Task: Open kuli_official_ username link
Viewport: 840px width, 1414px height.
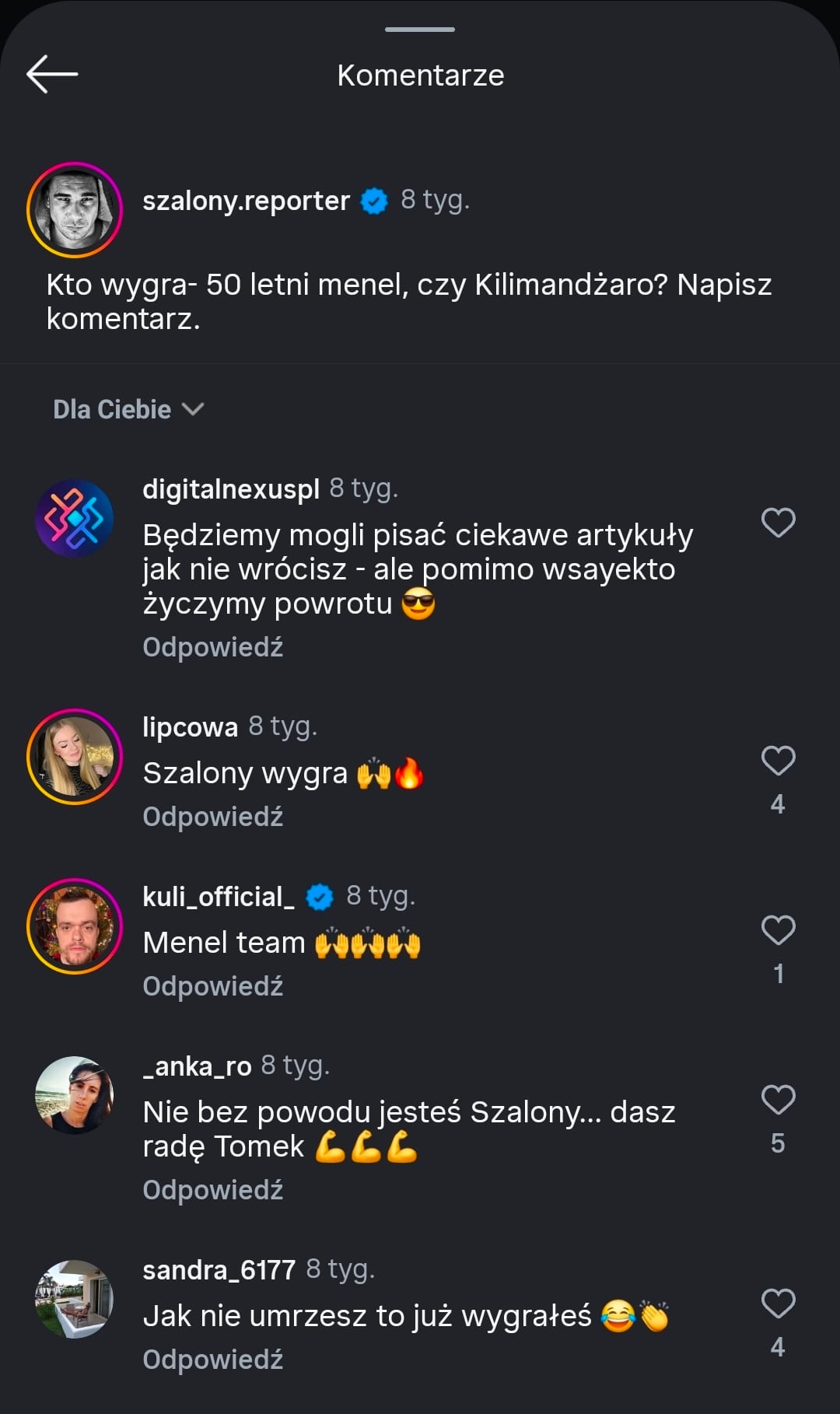Action: coord(219,897)
